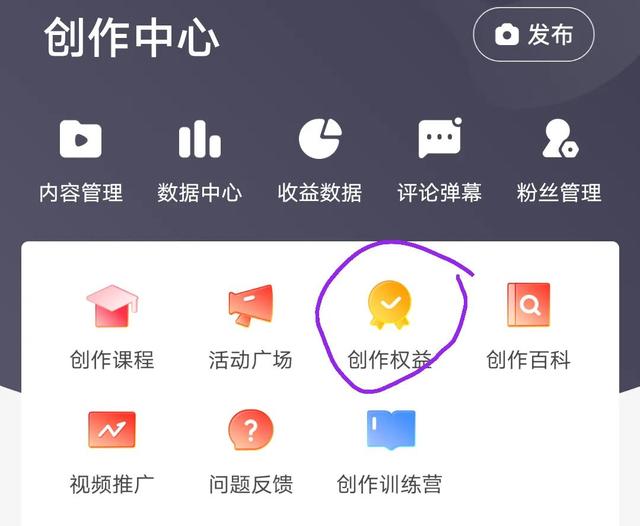Open 创作训练营 creation training camp
The width and height of the screenshot is (640, 526).
[389, 449]
